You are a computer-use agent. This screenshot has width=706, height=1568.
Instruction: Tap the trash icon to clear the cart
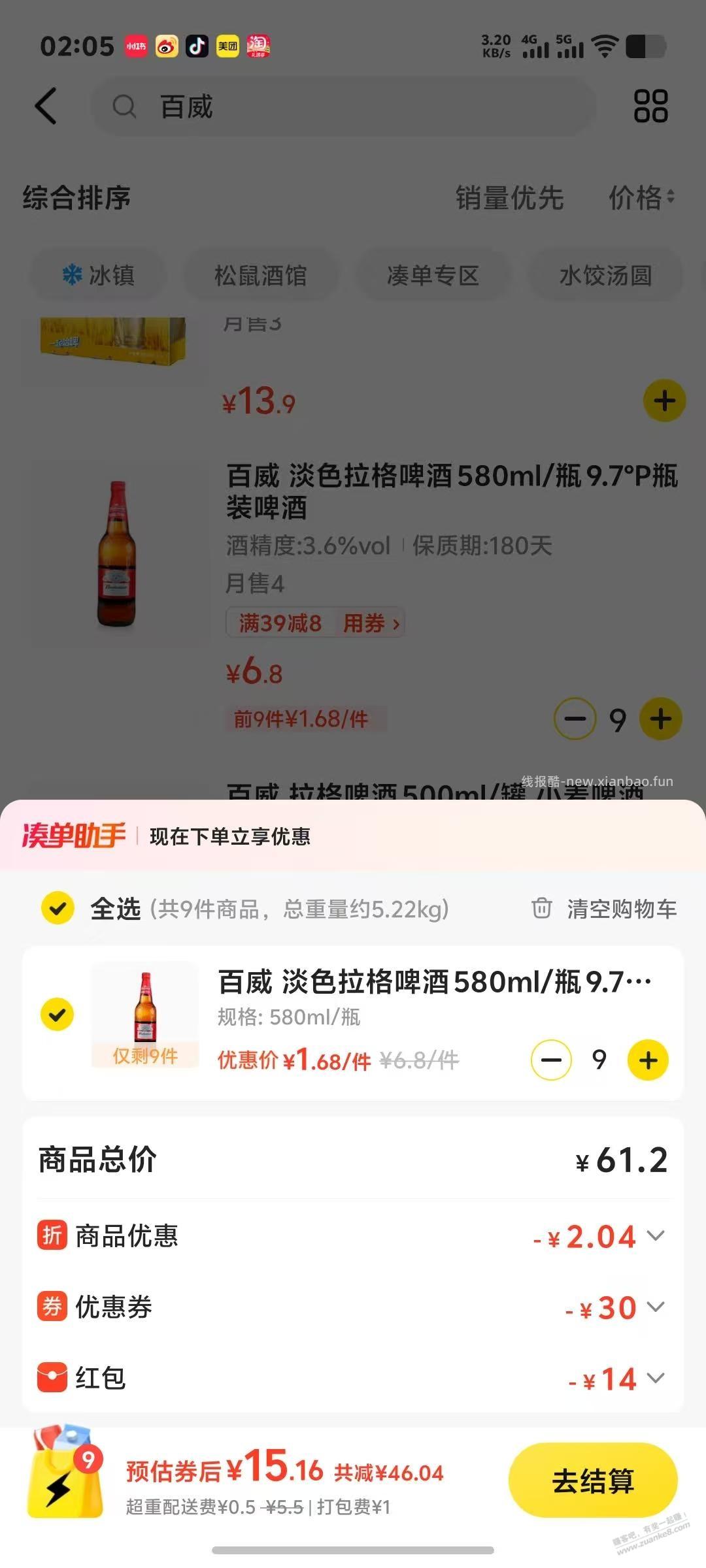541,908
